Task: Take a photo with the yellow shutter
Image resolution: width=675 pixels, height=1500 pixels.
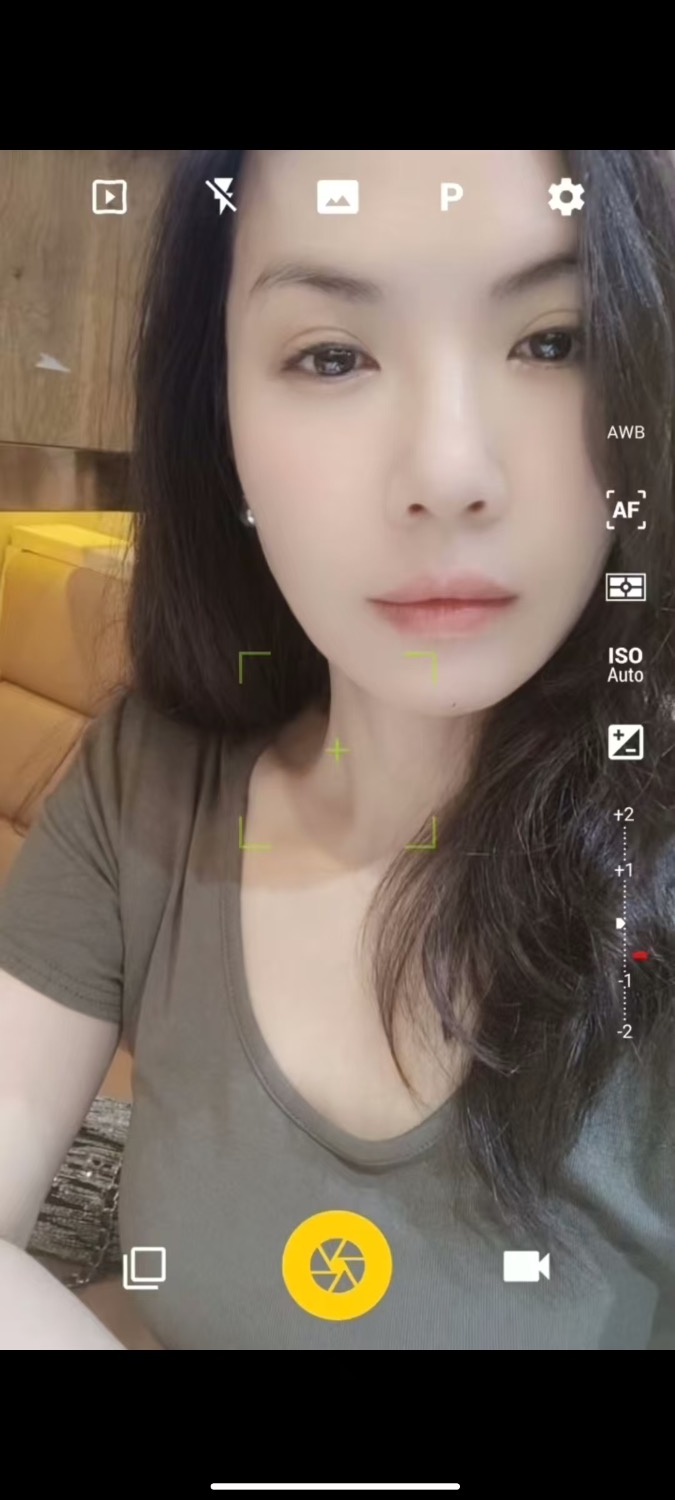Action: (x=337, y=1266)
